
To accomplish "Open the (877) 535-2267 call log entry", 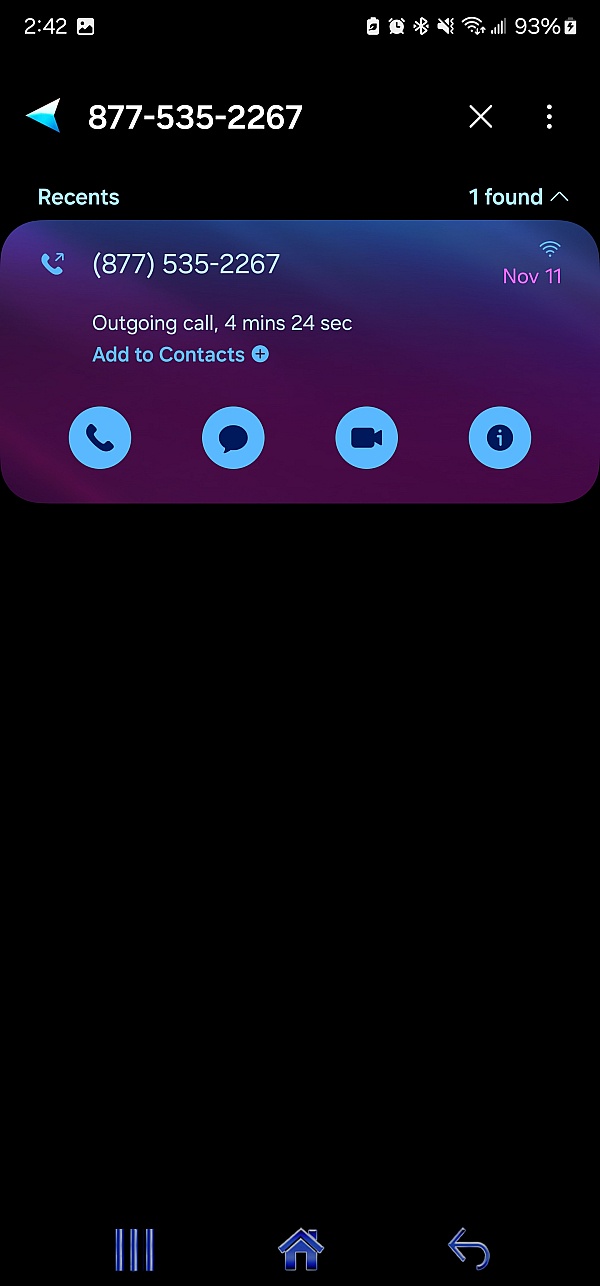I will coord(186,264).
